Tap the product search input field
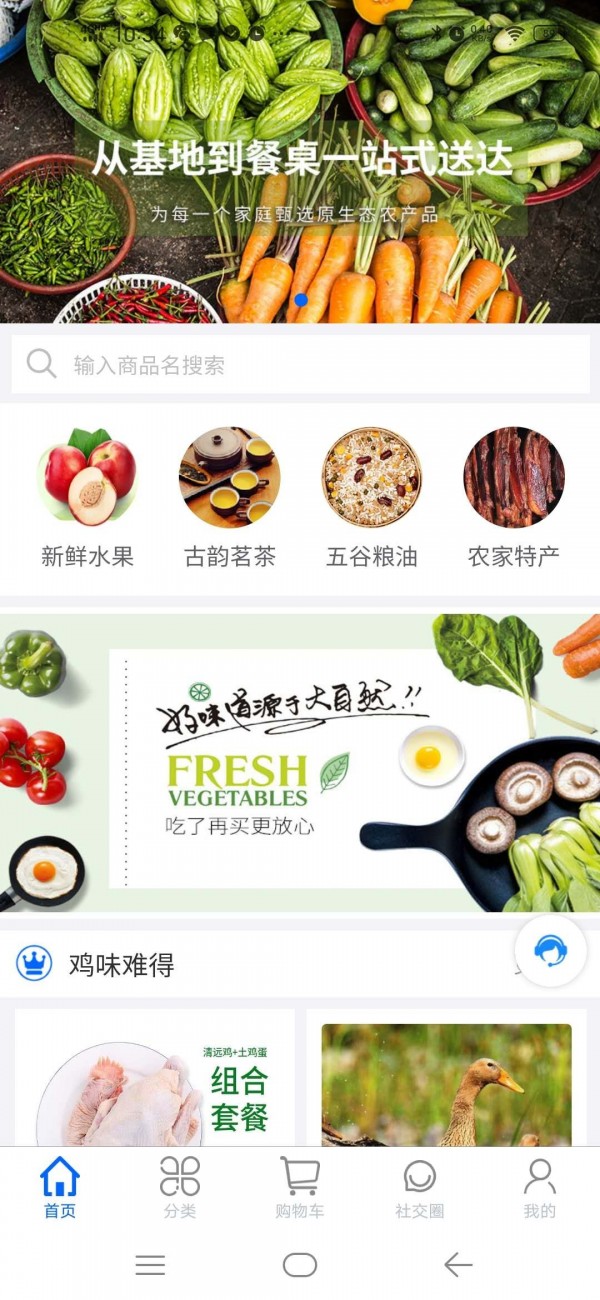Screen dimensions: 600x1300 300,365
